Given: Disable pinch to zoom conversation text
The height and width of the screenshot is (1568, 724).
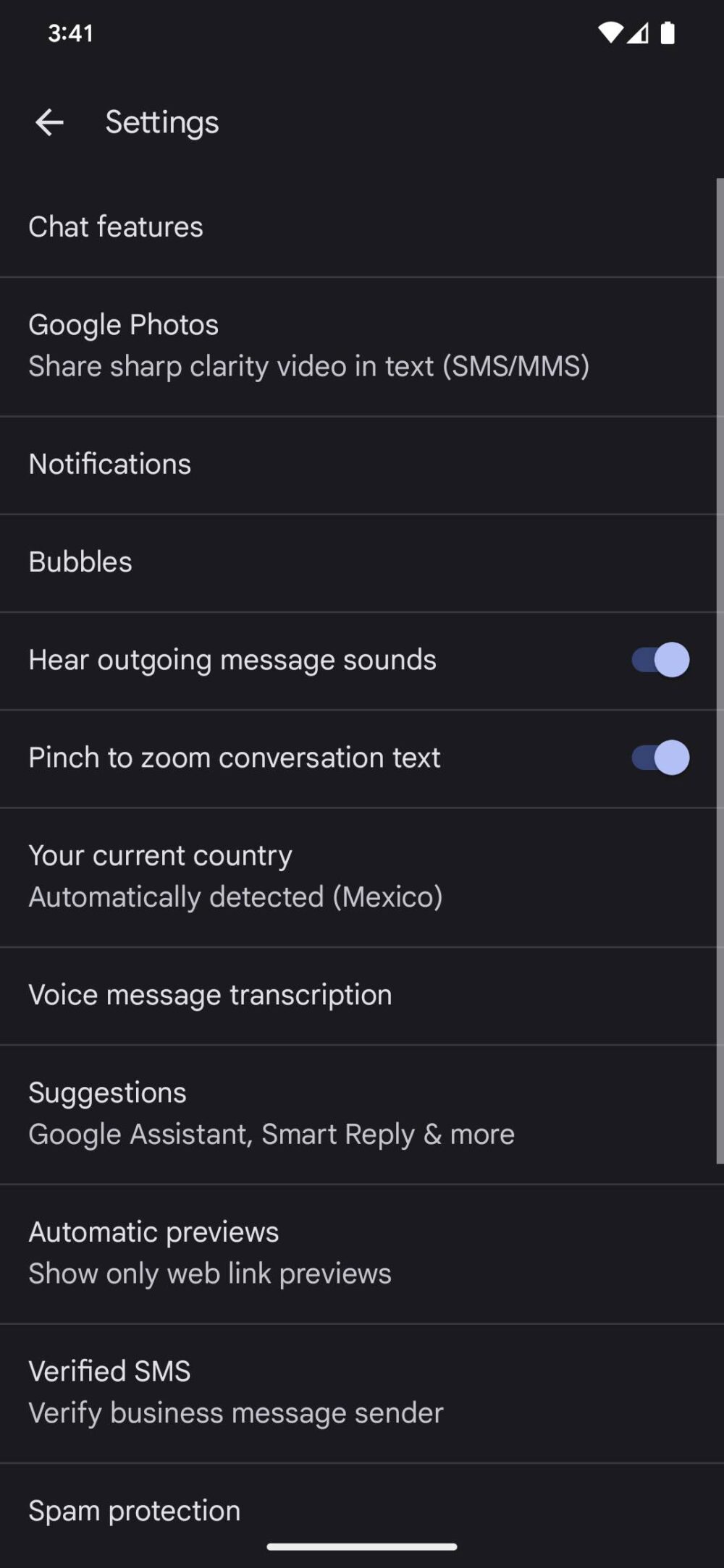Looking at the screenshot, I should [660, 758].
